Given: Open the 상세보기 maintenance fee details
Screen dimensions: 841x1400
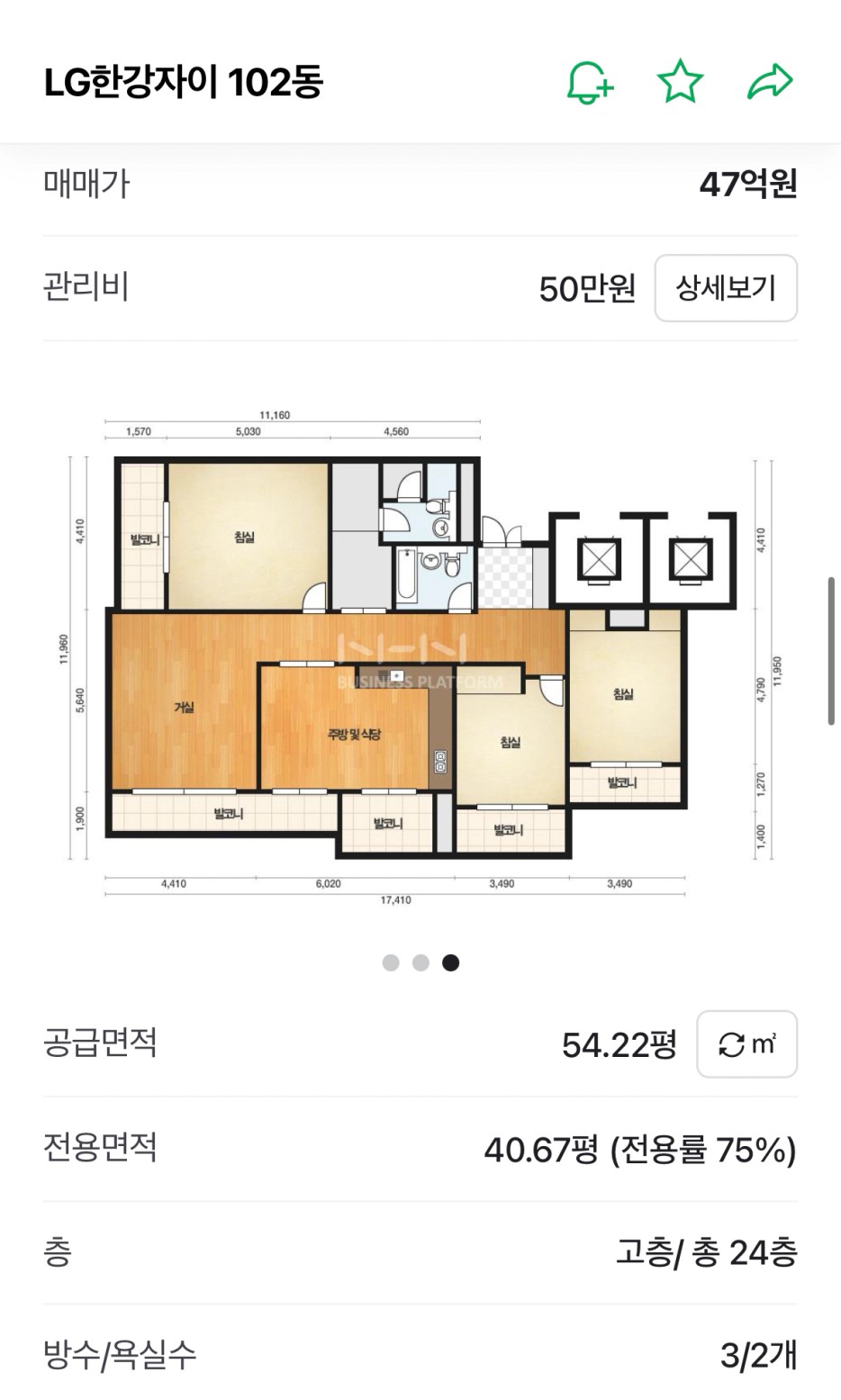Looking at the screenshot, I should pyautogui.click(x=726, y=288).
